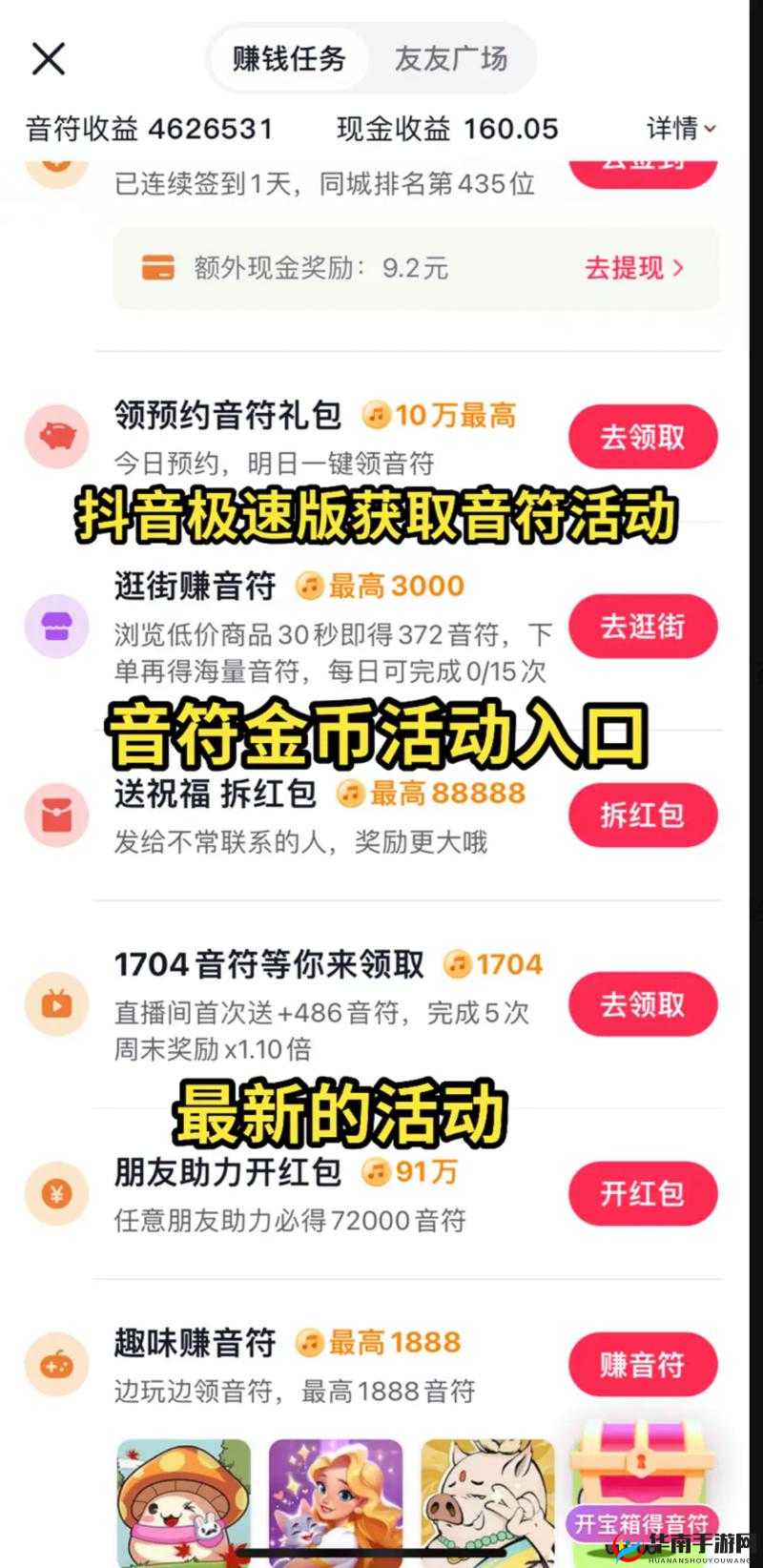Select the 赚钱任务 tab
The width and height of the screenshot is (763, 1568).
pos(287,59)
